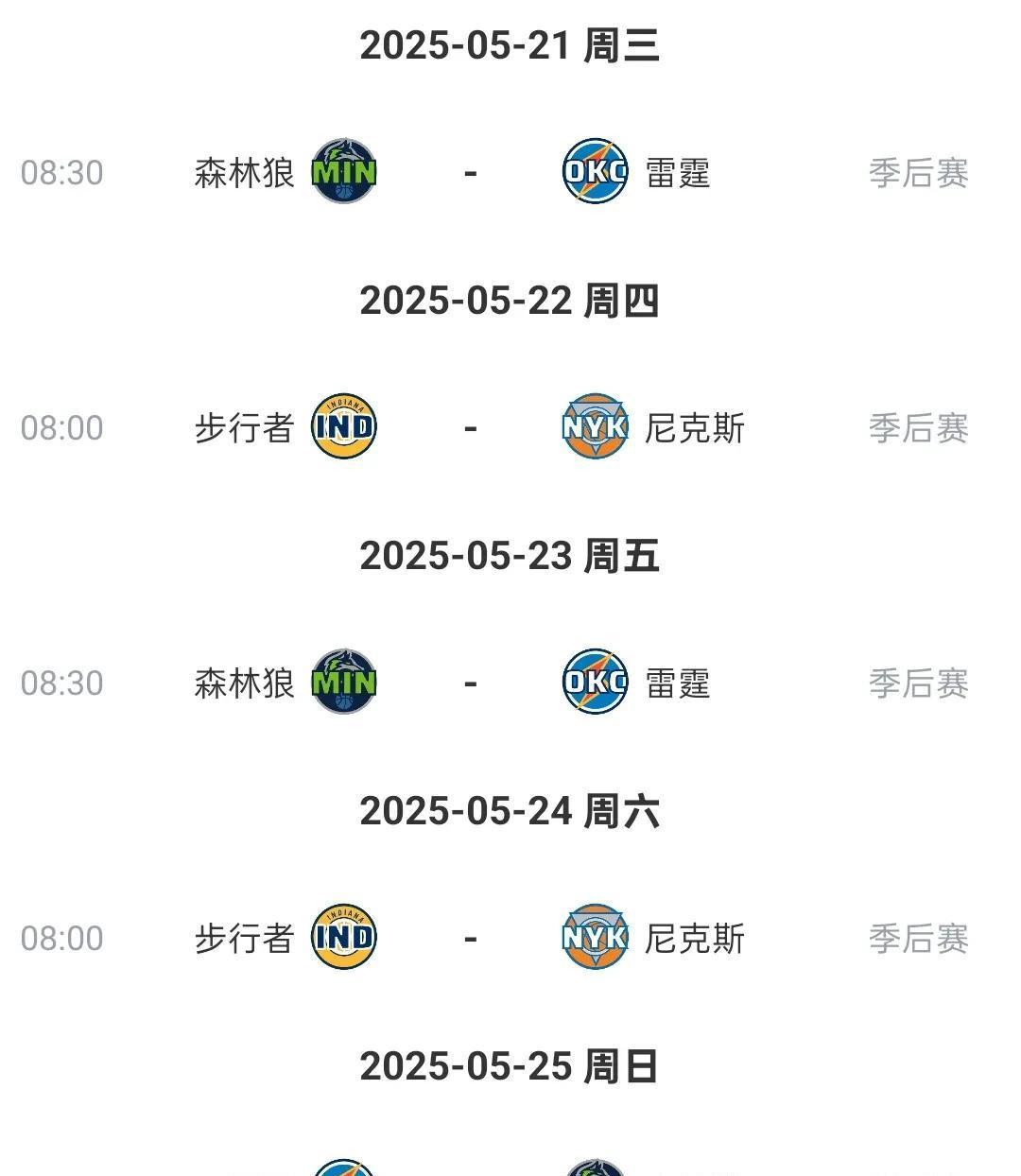The height and width of the screenshot is (1176, 1021).
Task: Click the Pacers IND logo on May 24
Action: tap(343, 938)
